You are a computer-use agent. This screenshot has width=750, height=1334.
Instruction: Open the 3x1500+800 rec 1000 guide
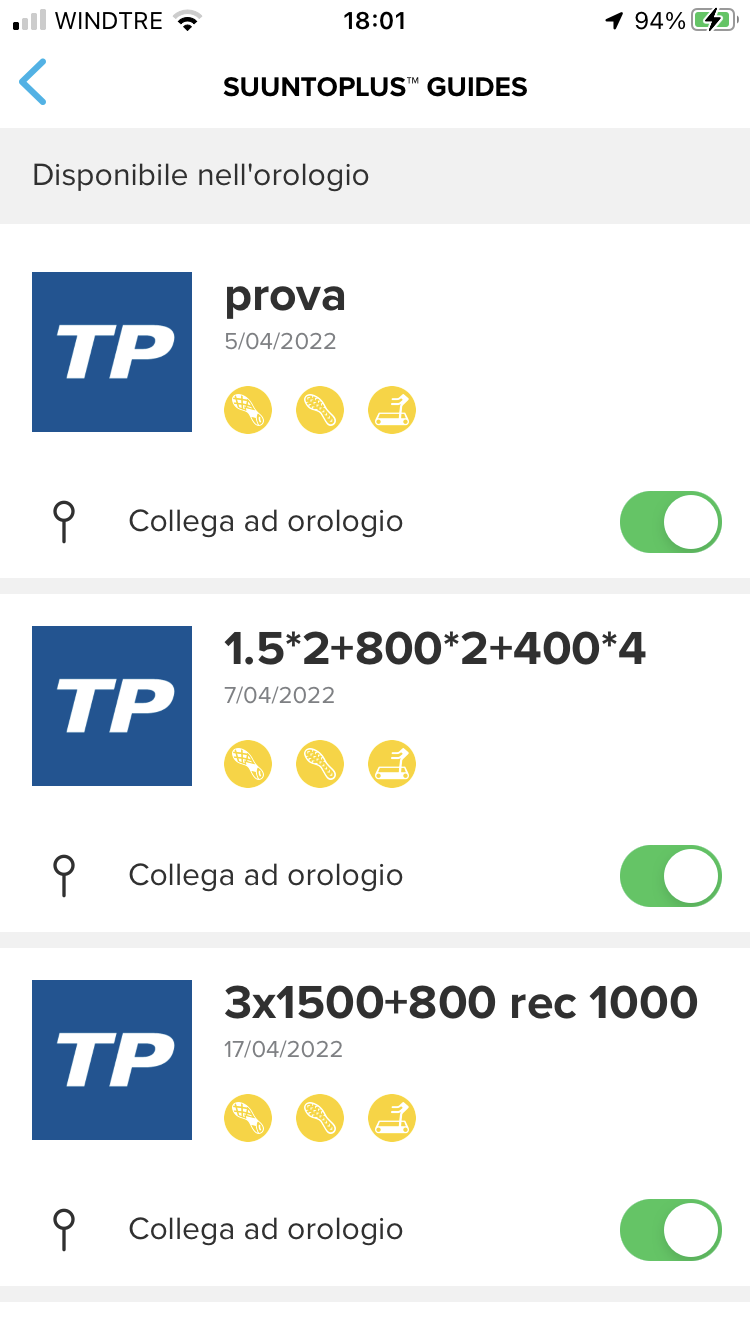tap(460, 1004)
